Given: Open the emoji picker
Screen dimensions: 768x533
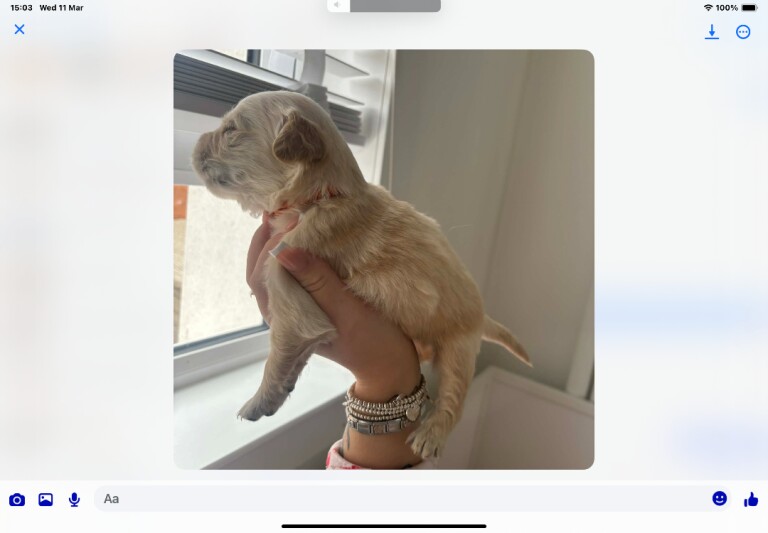Looking at the screenshot, I should coord(719,498).
